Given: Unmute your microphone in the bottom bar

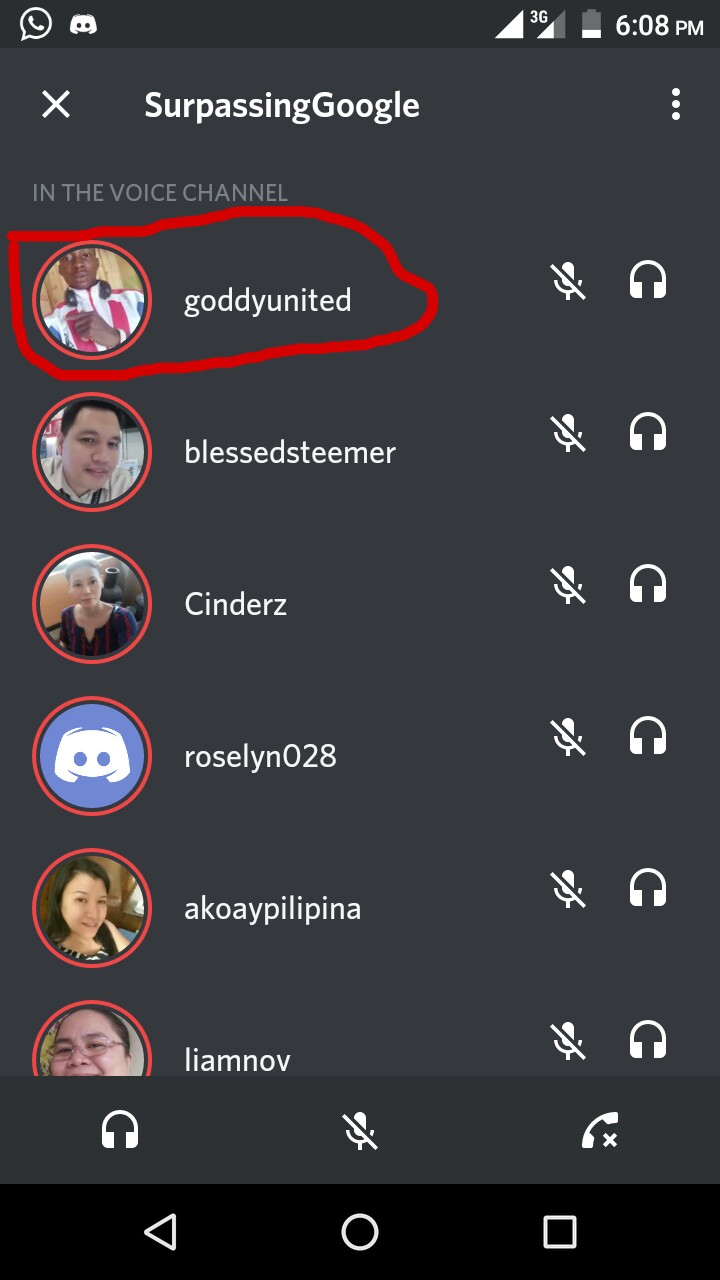Looking at the screenshot, I should tap(360, 1130).
